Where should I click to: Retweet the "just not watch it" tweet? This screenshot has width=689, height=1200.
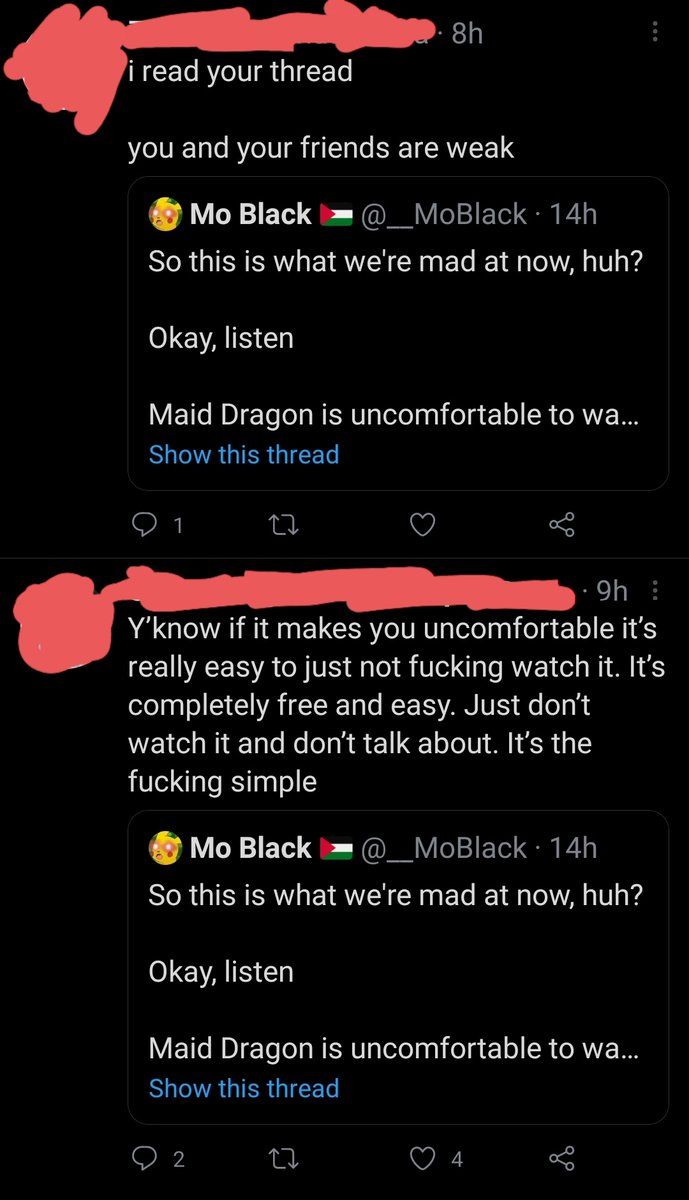point(284,1159)
